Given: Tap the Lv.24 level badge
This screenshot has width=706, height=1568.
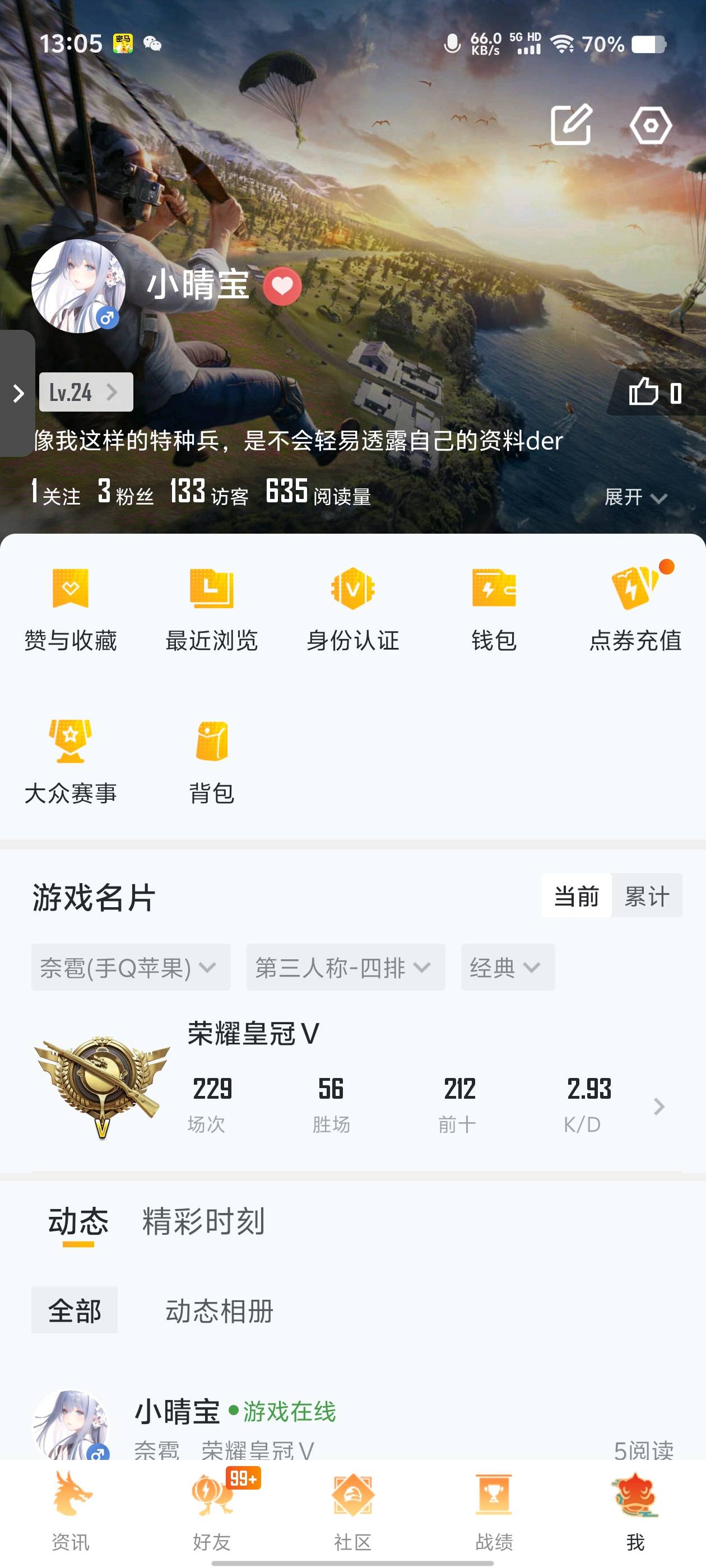Looking at the screenshot, I should click(85, 393).
